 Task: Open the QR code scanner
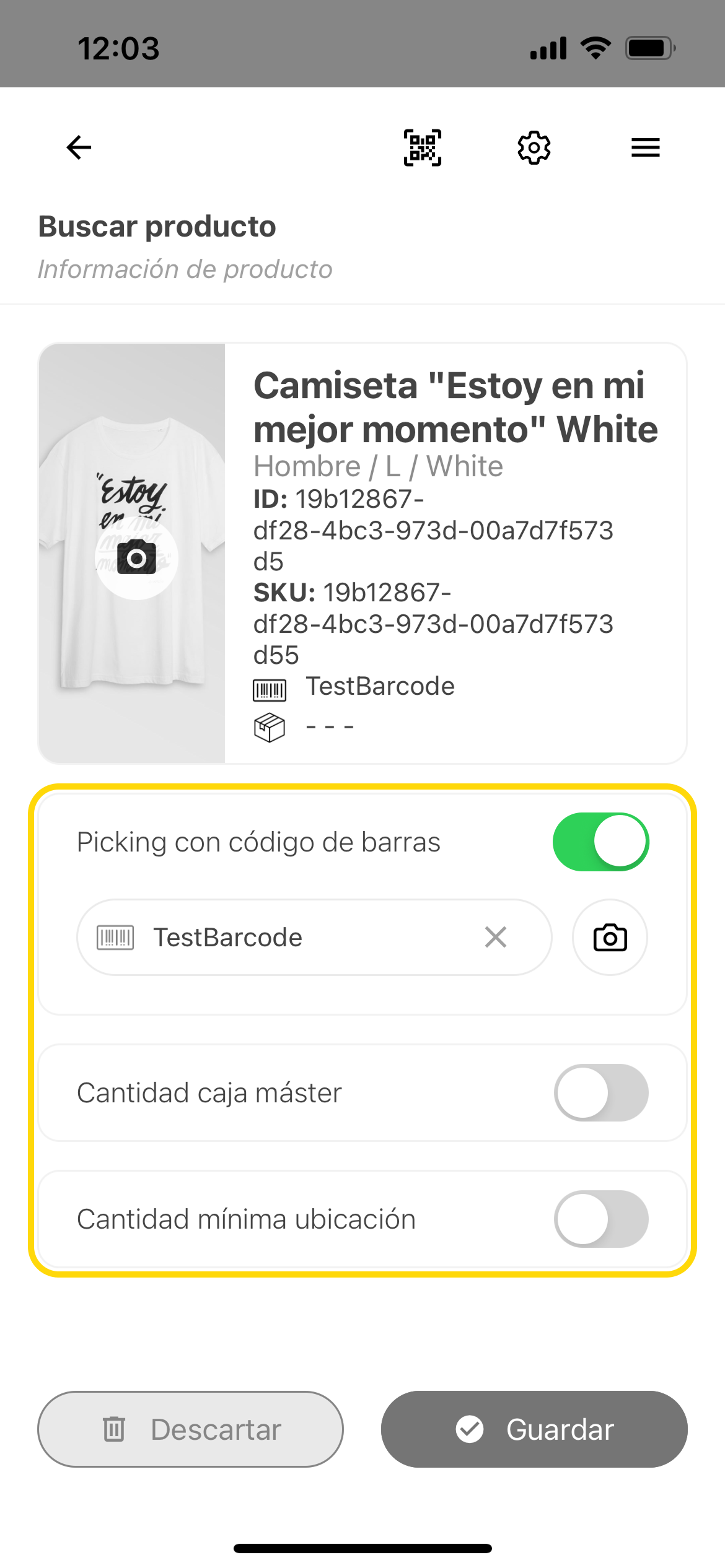[x=422, y=147]
